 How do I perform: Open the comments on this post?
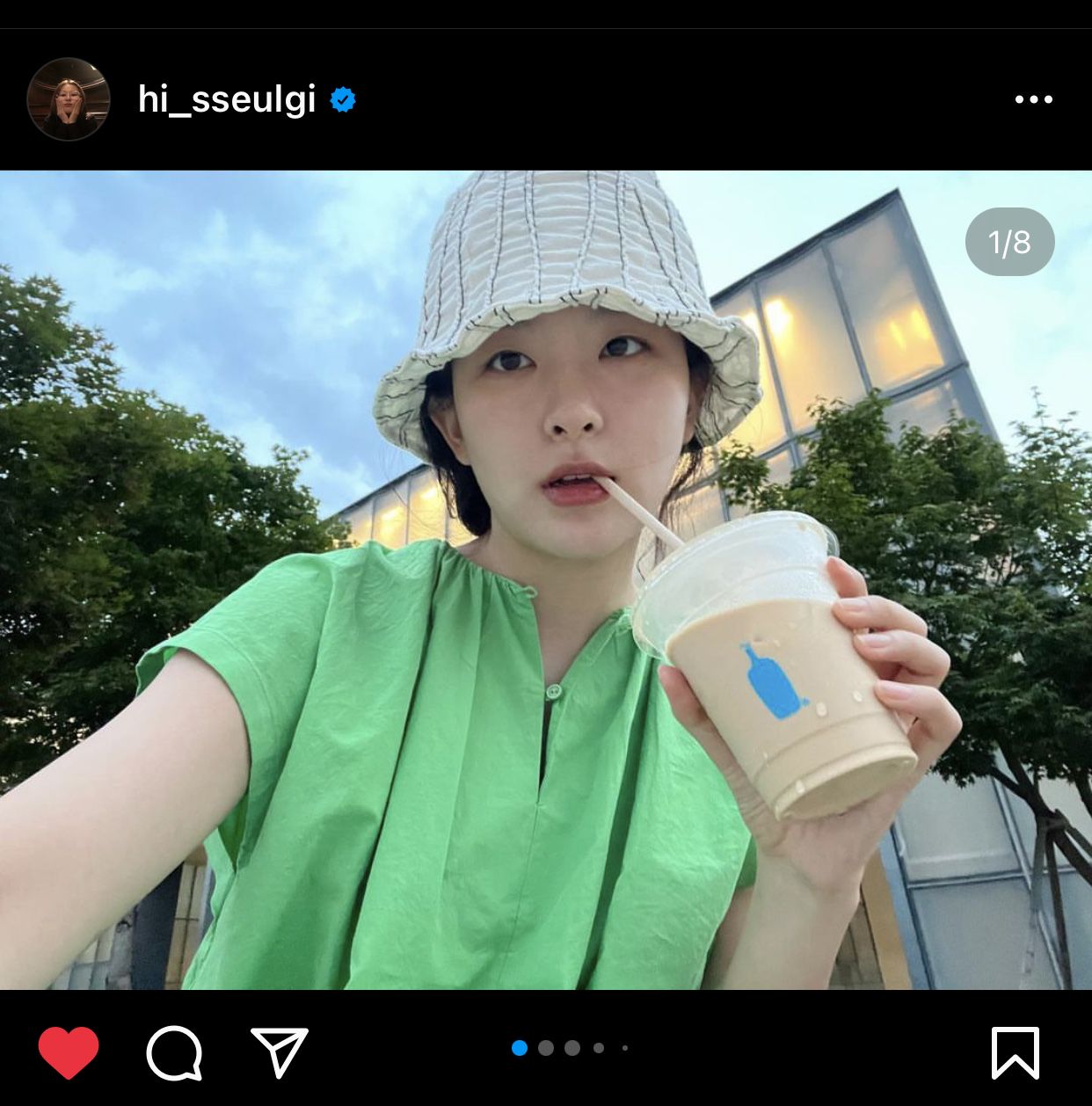[x=174, y=1051]
